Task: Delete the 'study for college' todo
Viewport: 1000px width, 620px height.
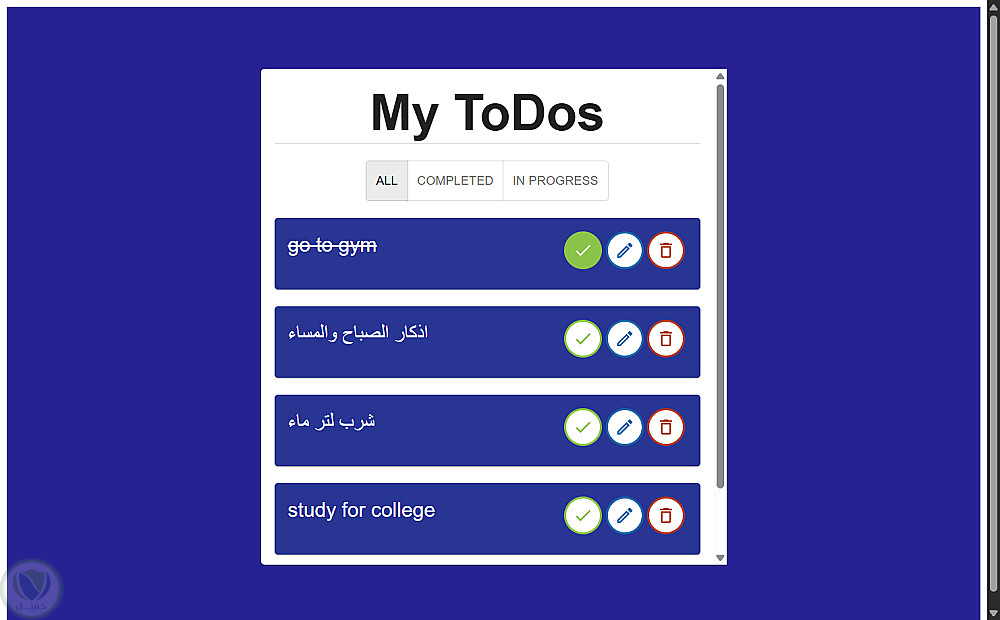Action: coord(666,516)
